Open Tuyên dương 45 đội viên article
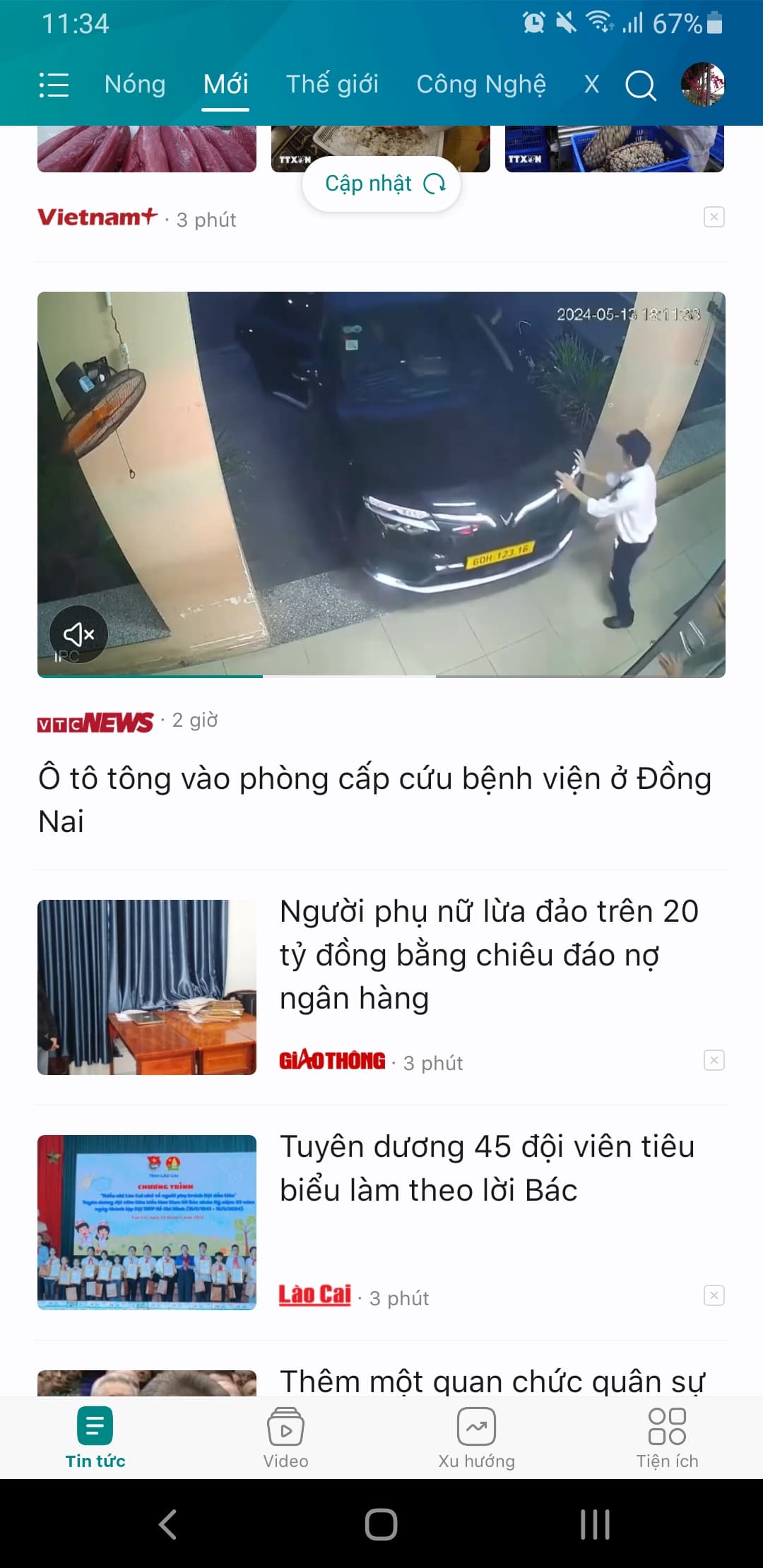The height and width of the screenshot is (1568, 763). pos(487,1168)
